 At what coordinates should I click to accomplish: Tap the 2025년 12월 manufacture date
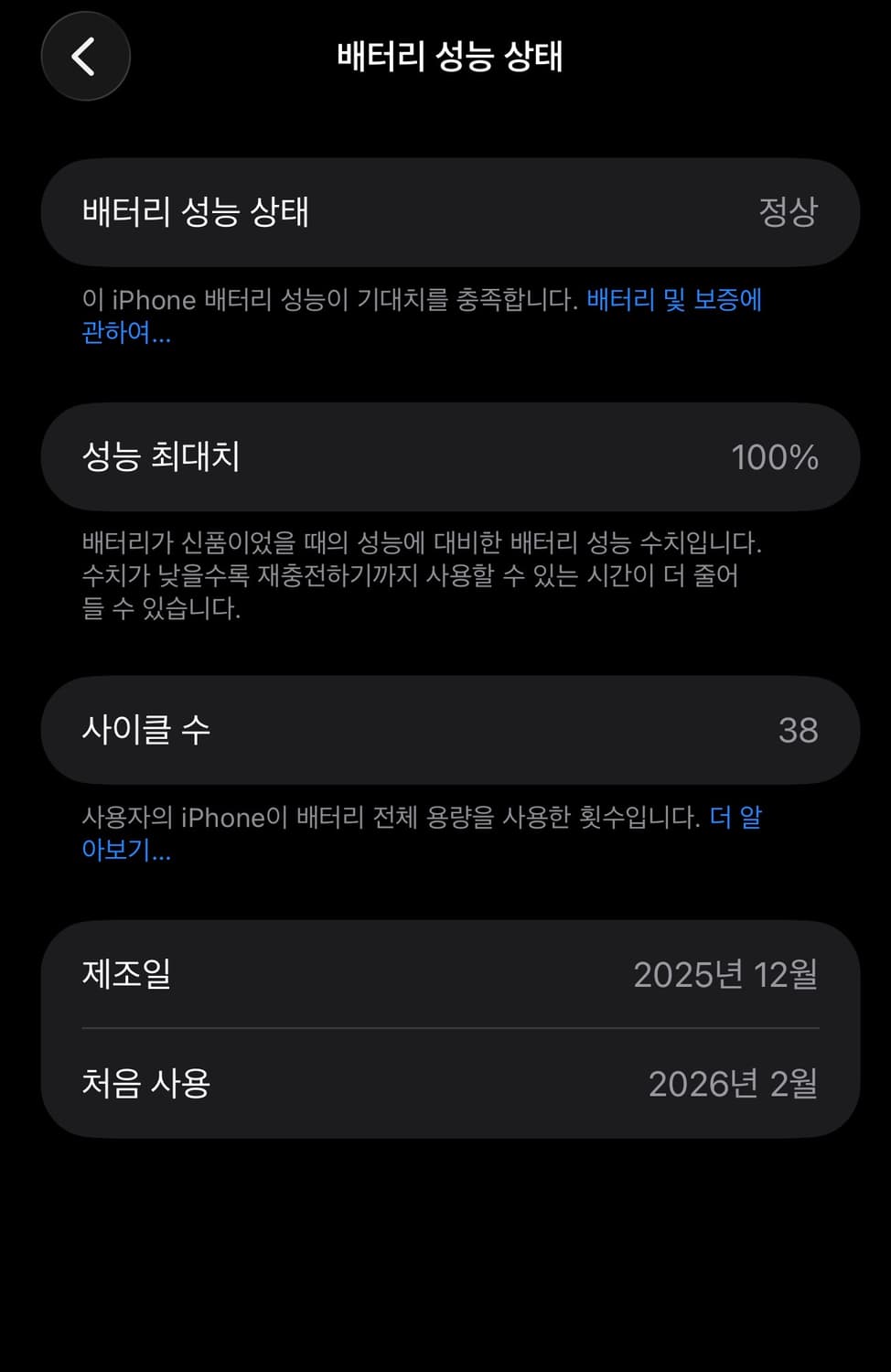pos(727,975)
